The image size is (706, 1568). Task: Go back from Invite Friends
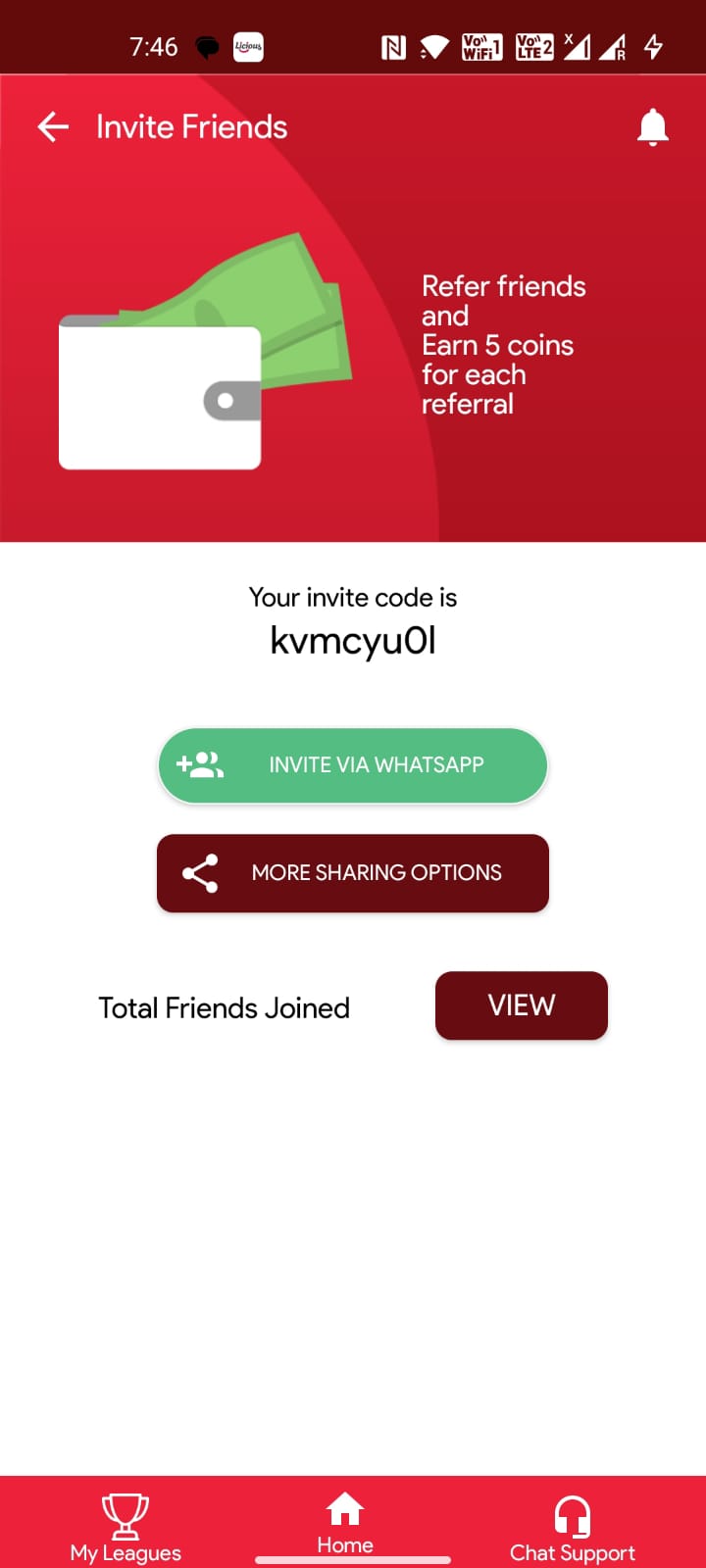click(53, 126)
